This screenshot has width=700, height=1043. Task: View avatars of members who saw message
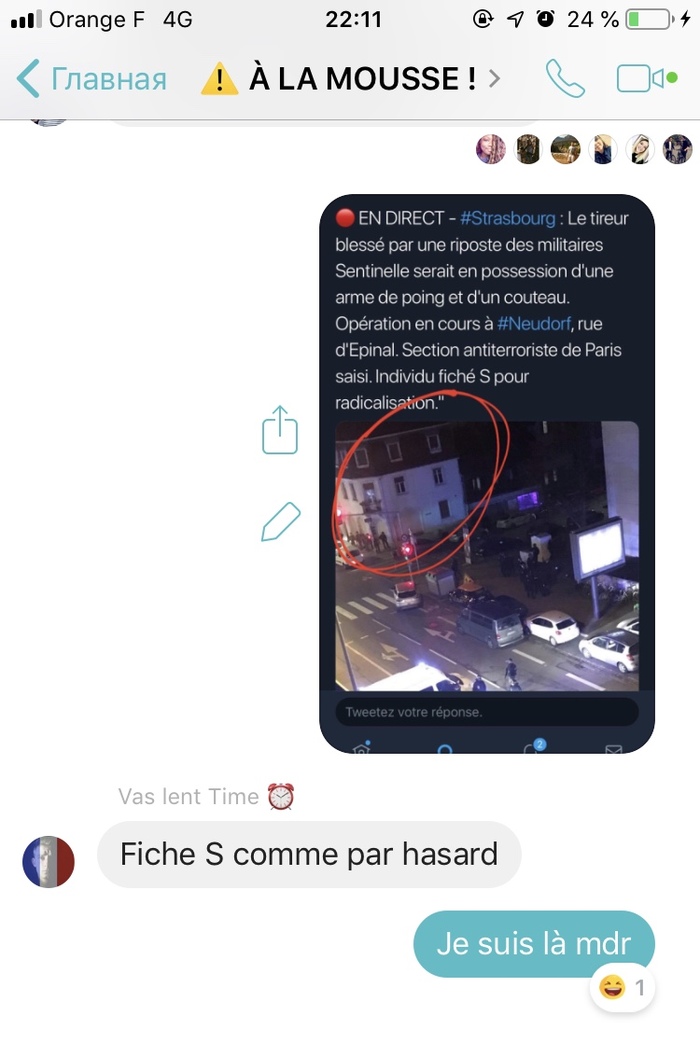click(584, 150)
